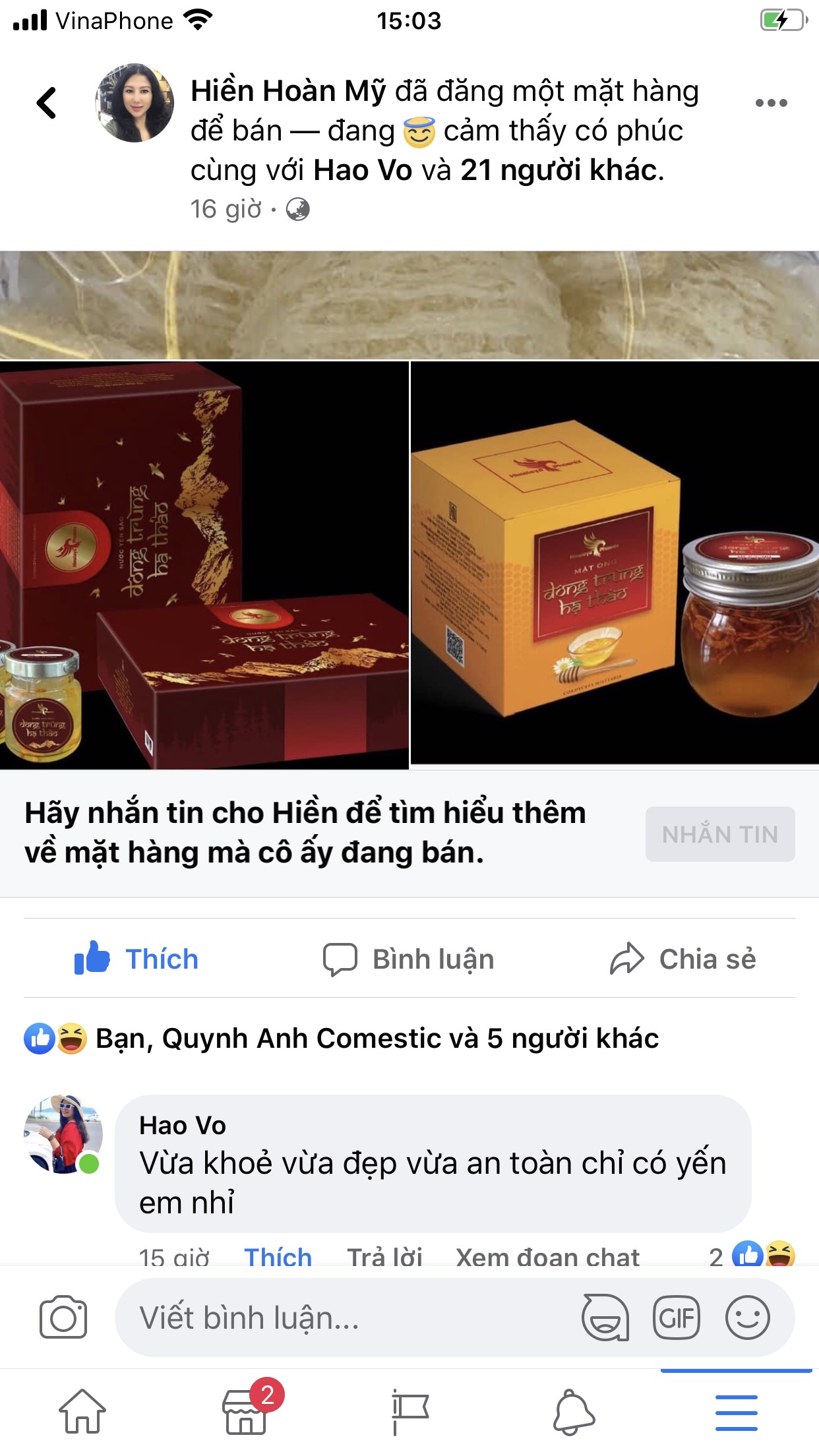Image resolution: width=819 pixels, height=1456 pixels.
Task: Tap Bình luận to comment on post
Action: pos(409,959)
